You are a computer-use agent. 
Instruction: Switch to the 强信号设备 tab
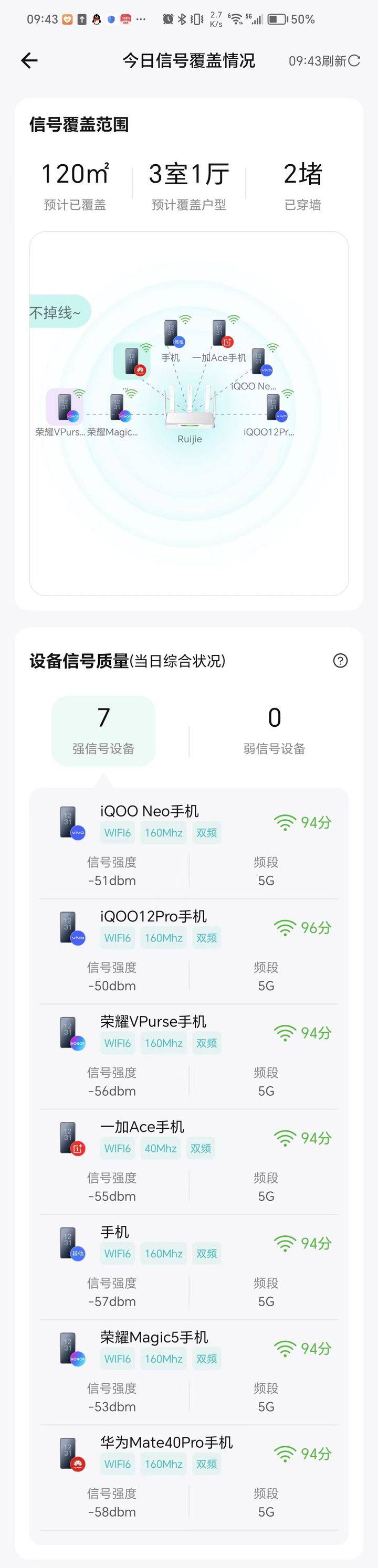point(103,730)
